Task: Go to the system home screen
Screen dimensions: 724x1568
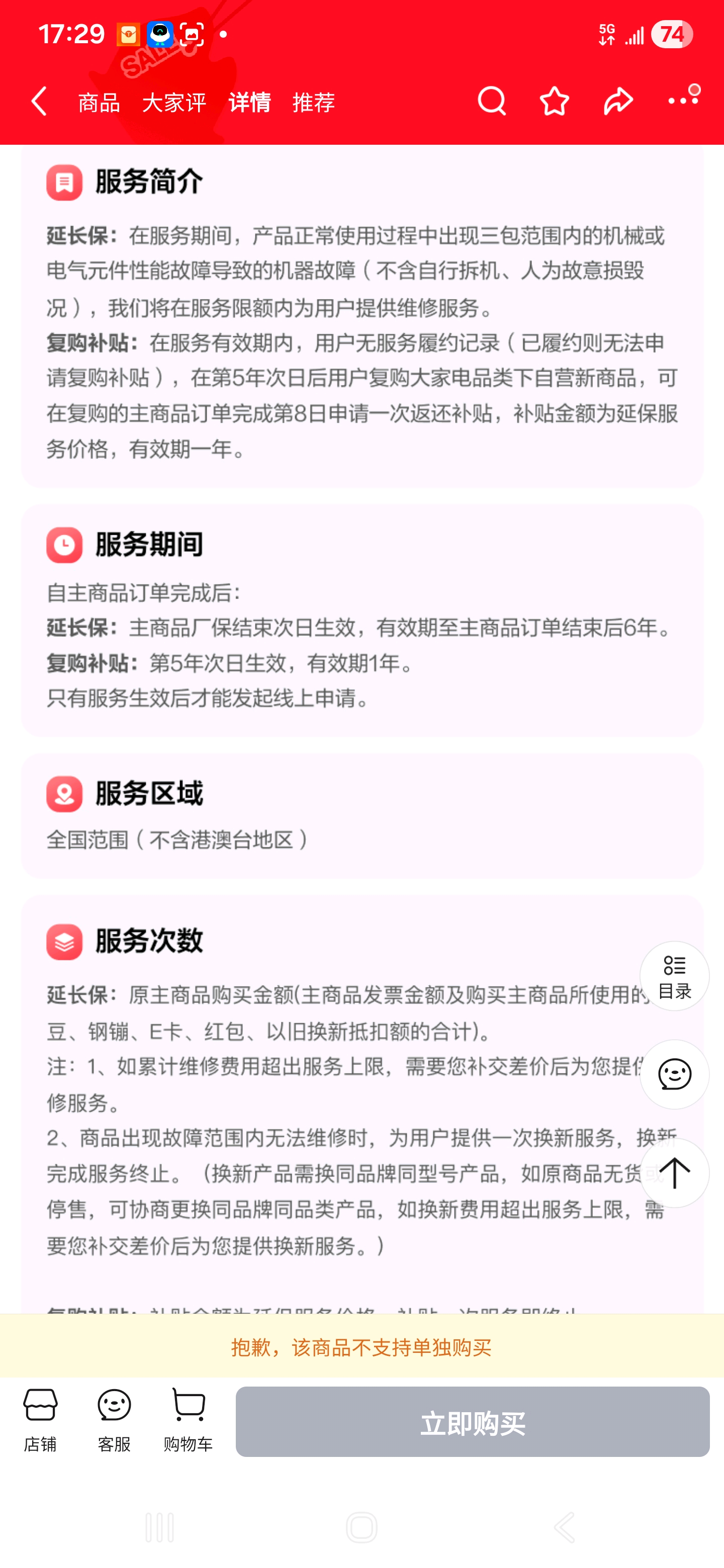Action: pos(361,1527)
